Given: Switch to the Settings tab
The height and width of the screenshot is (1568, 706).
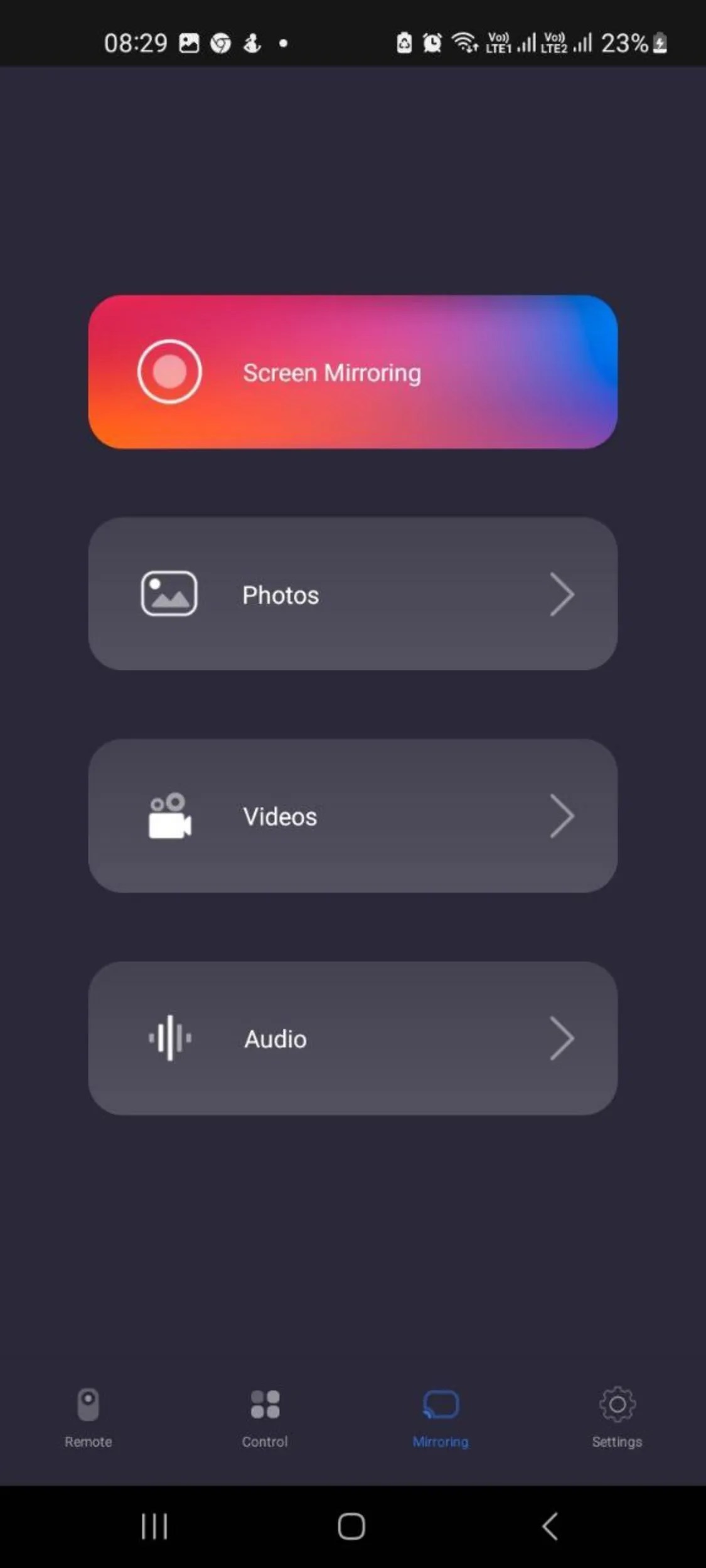Looking at the screenshot, I should click(x=616, y=1419).
